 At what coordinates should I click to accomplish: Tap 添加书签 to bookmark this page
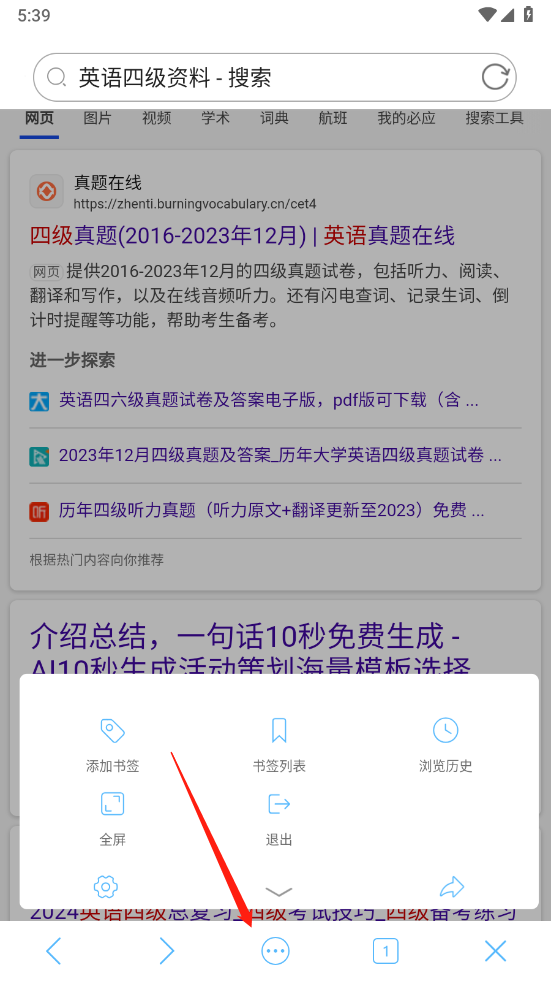[x=113, y=745]
